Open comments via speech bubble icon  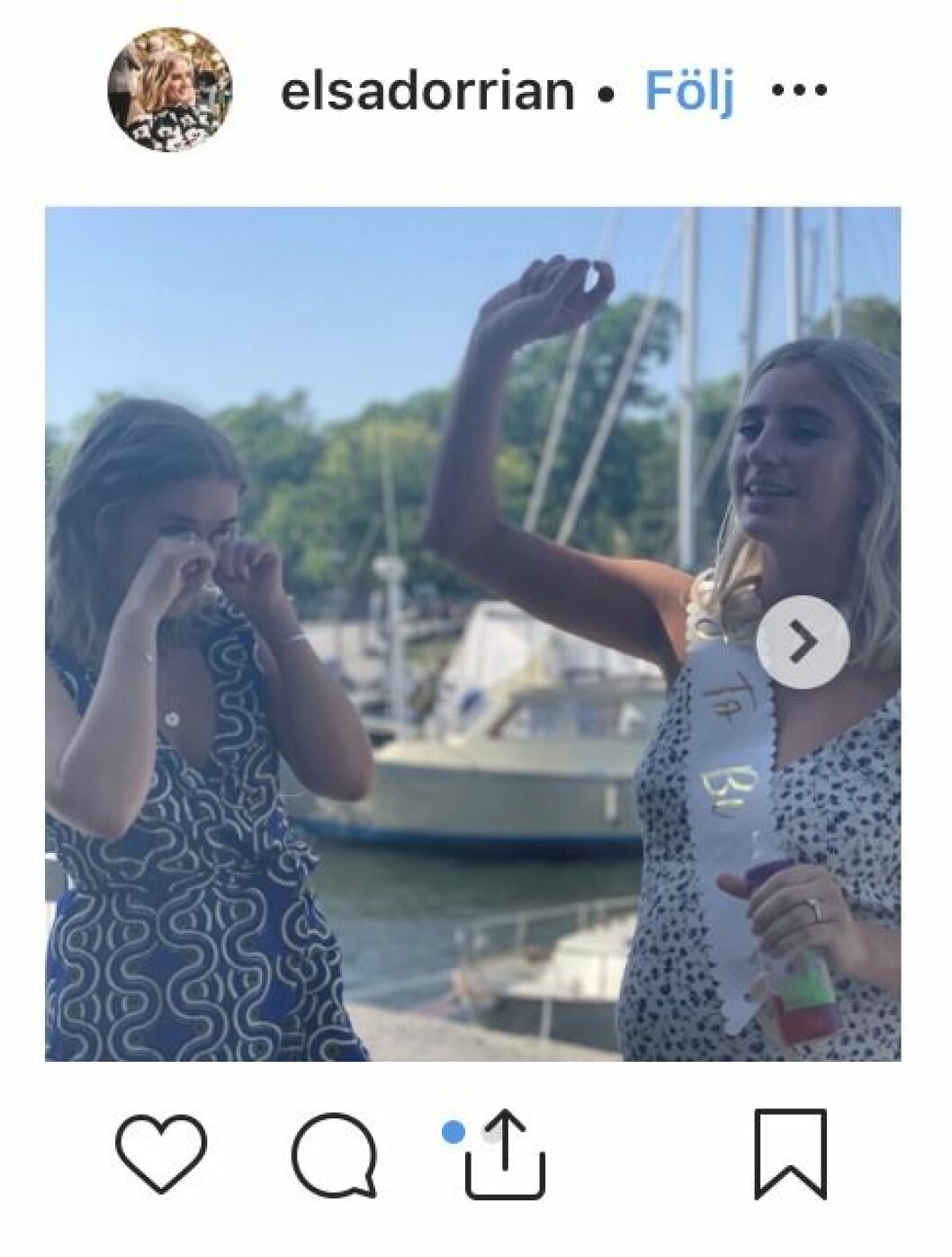pos(334,1155)
